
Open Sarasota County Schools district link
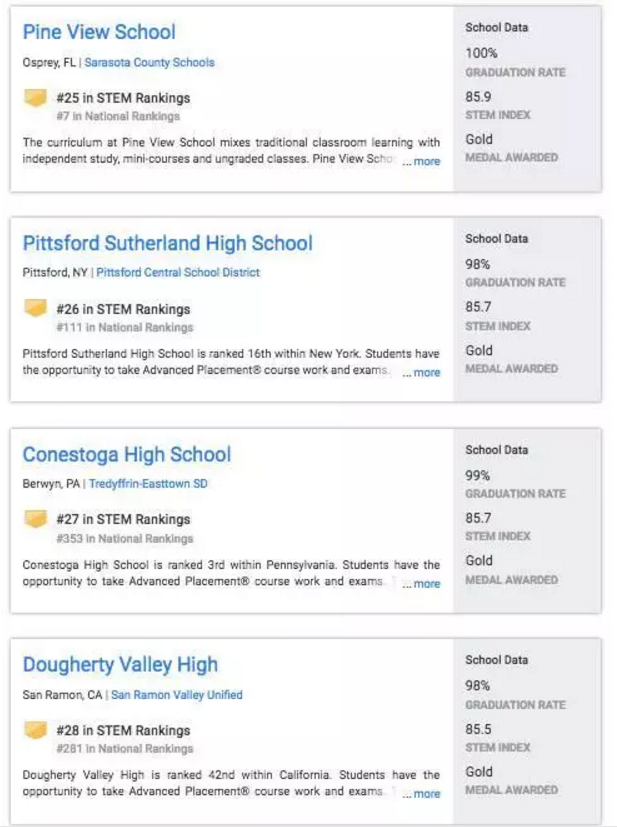[149, 62]
